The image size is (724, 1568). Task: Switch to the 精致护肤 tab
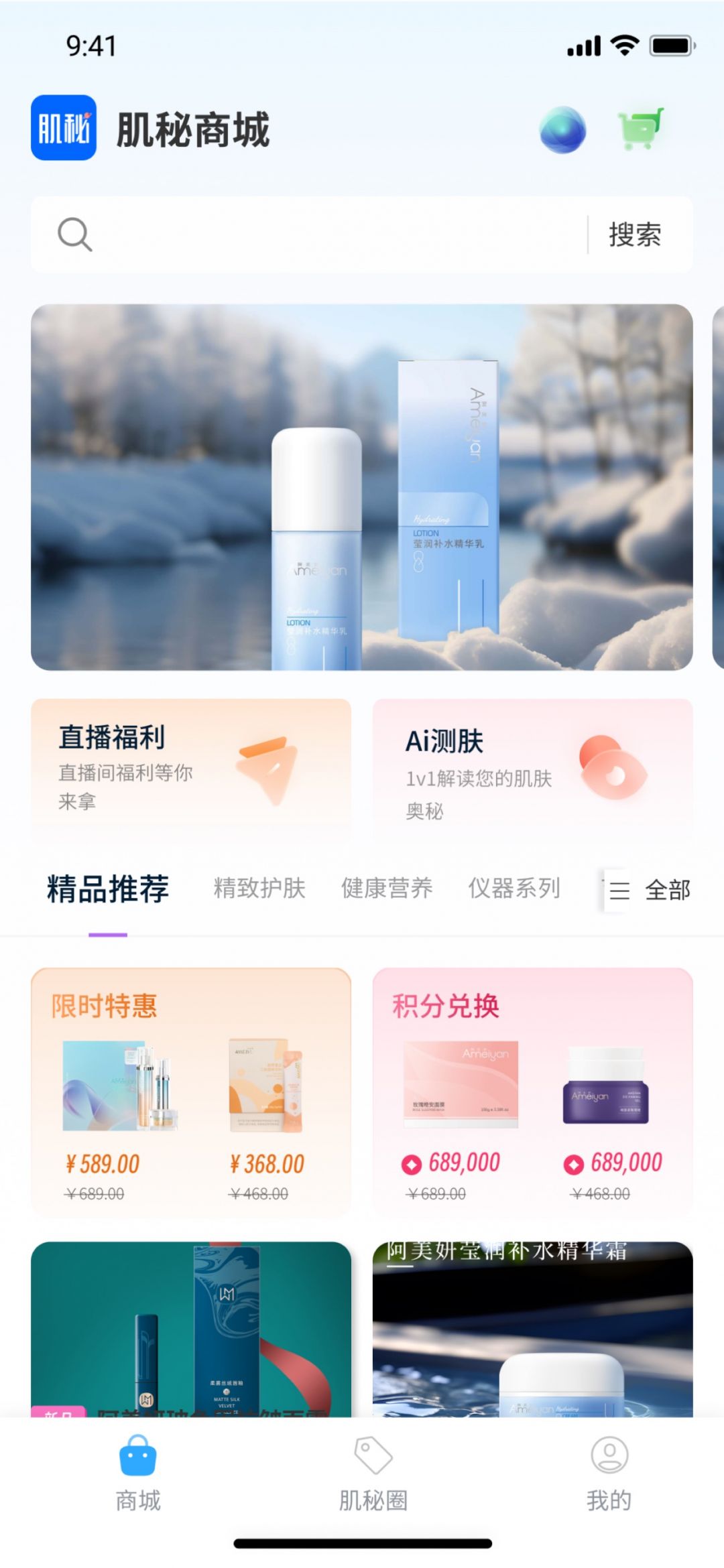click(x=259, y=889)
